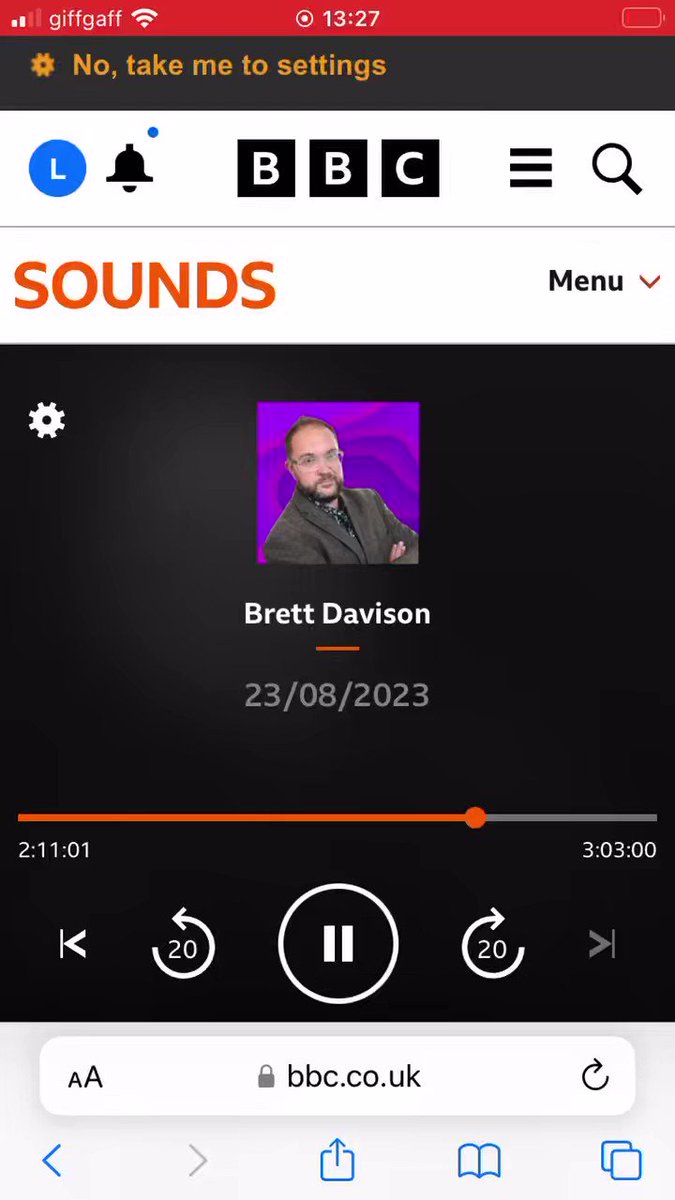Skip forward 20 seconds

tap(493, 943)
